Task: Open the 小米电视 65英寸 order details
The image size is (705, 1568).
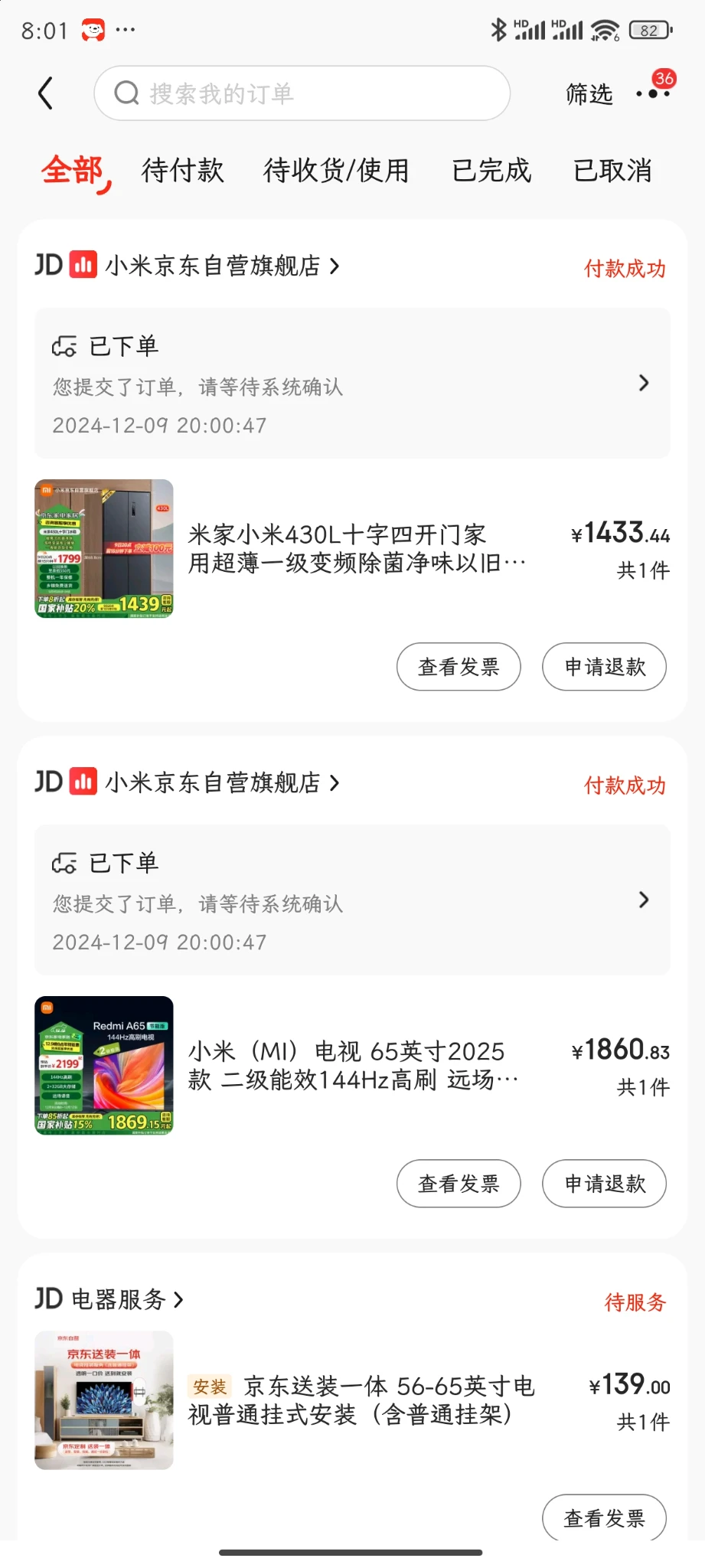Action: pos(354,1065)
